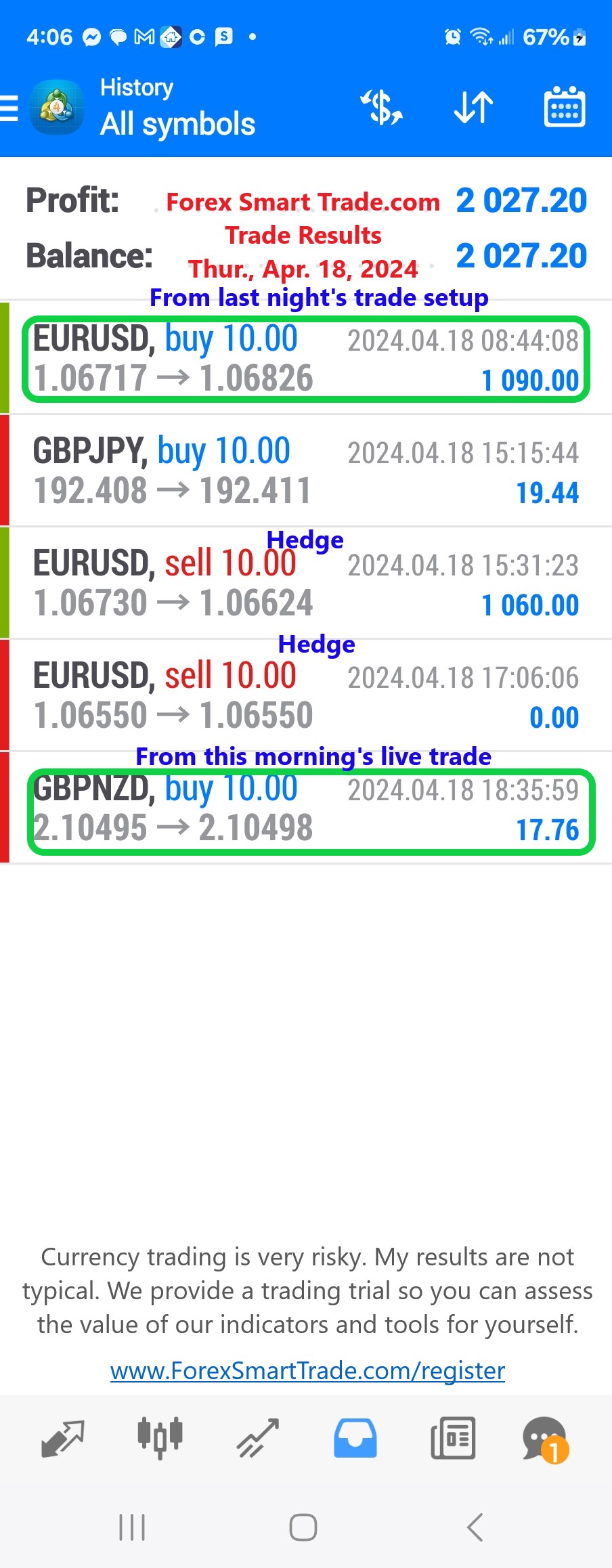Switch to the Quotes tab
This screenshot has height=1568, width=612.
coord(63,1438)
